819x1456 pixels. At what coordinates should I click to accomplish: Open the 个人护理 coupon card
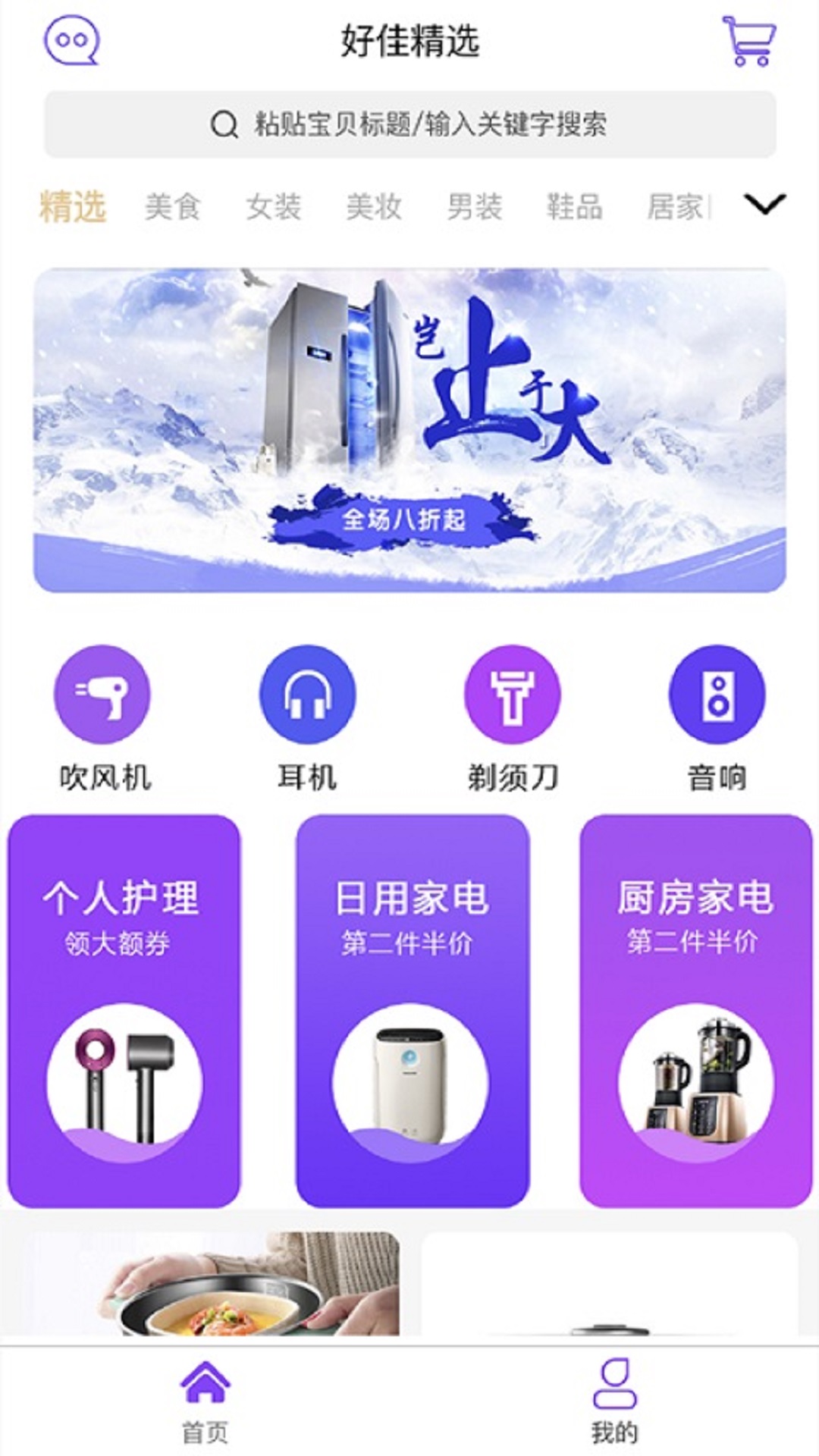(124, 1011)
